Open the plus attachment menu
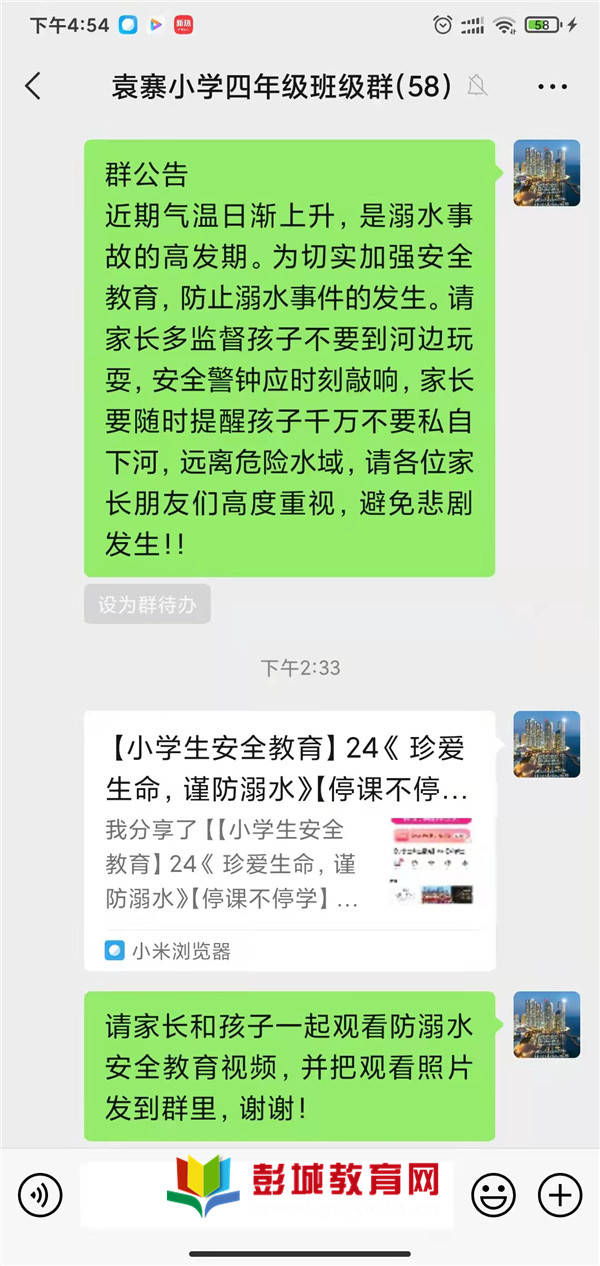This screenshot has height=1266, width=600. click(x=560, y=1194)
